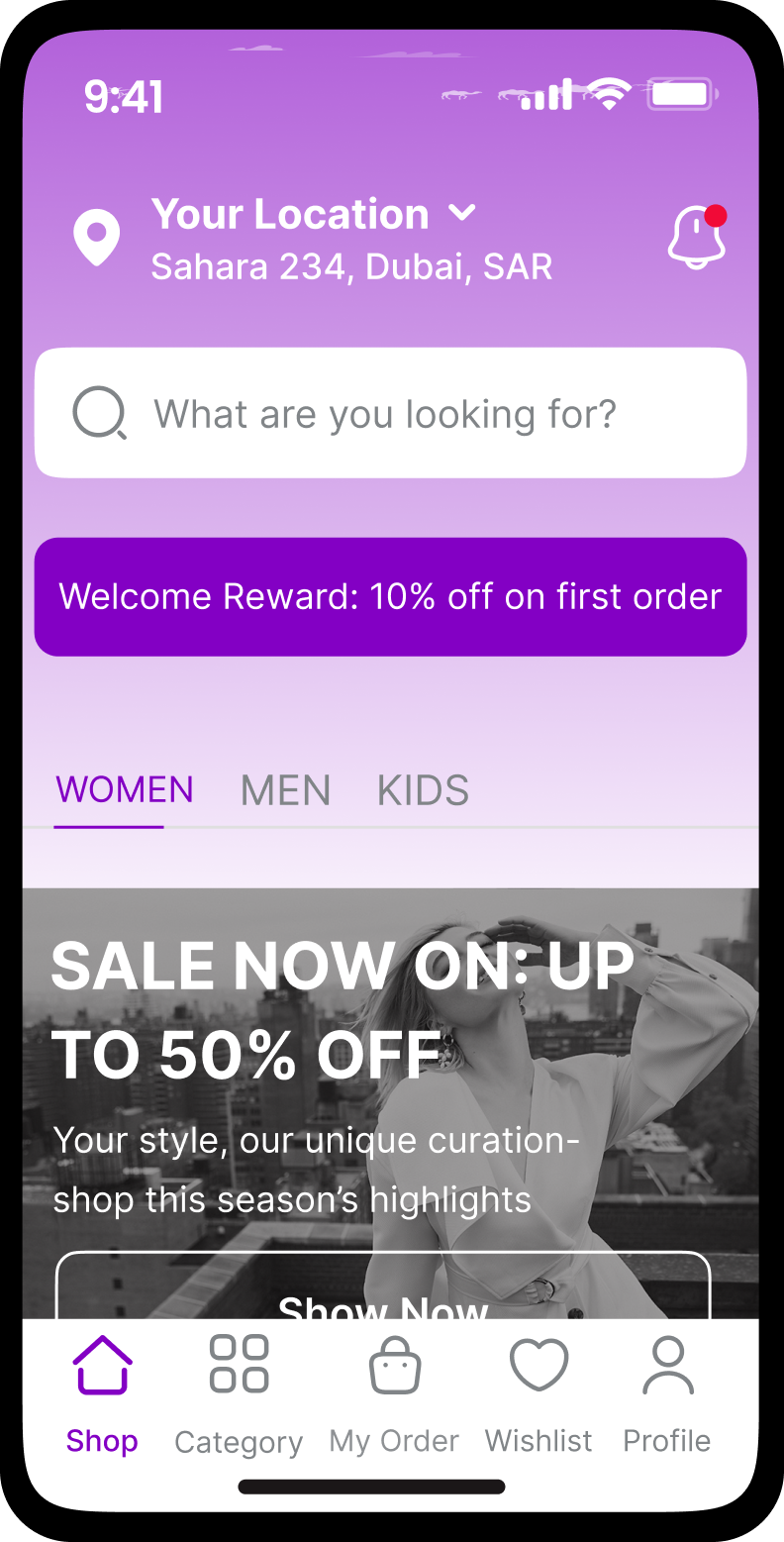Open the Welcome Reward 10% off banner
The height and width of the screenshot is (1542, 784).
point(391,597)
